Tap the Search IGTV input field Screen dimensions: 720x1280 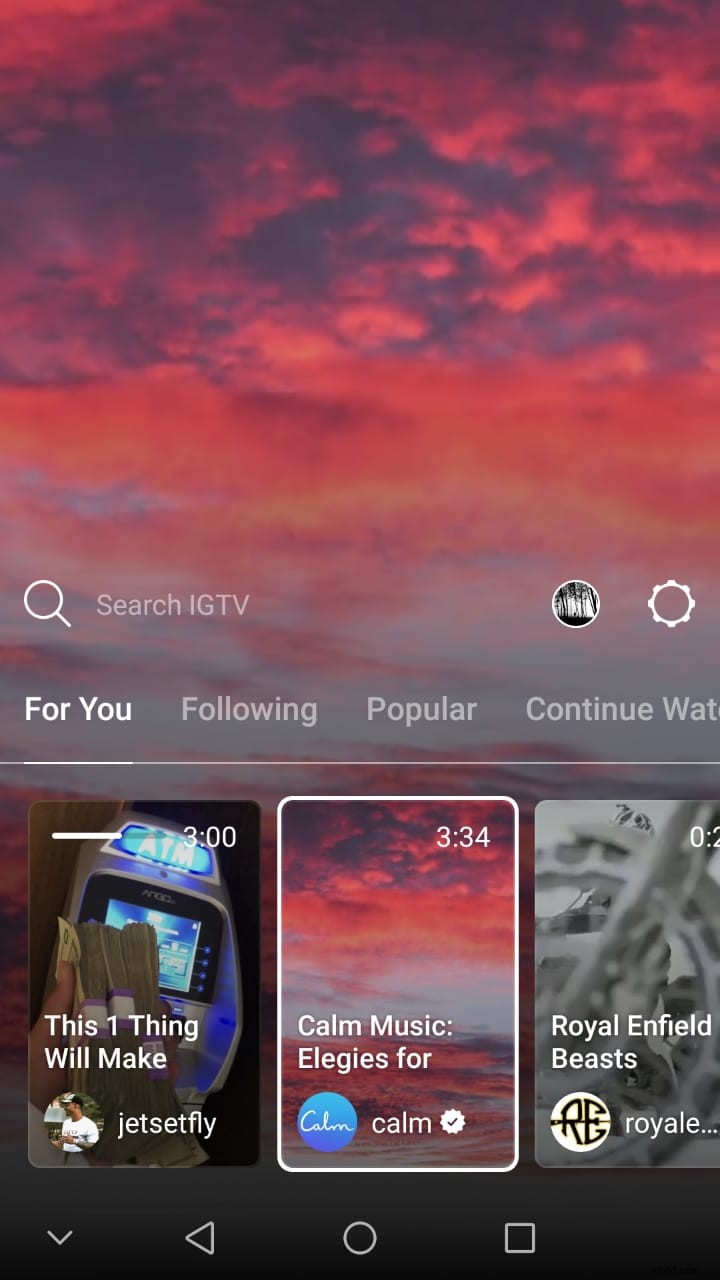[173, 603]
